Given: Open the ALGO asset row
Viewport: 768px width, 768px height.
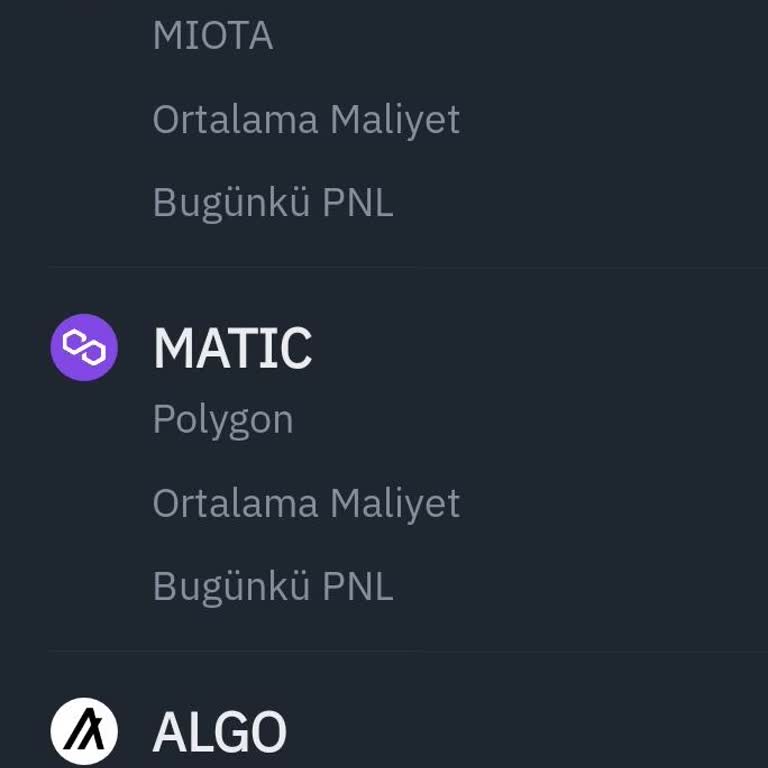Looking at the screenshot, I should click(x=219, y=732).
